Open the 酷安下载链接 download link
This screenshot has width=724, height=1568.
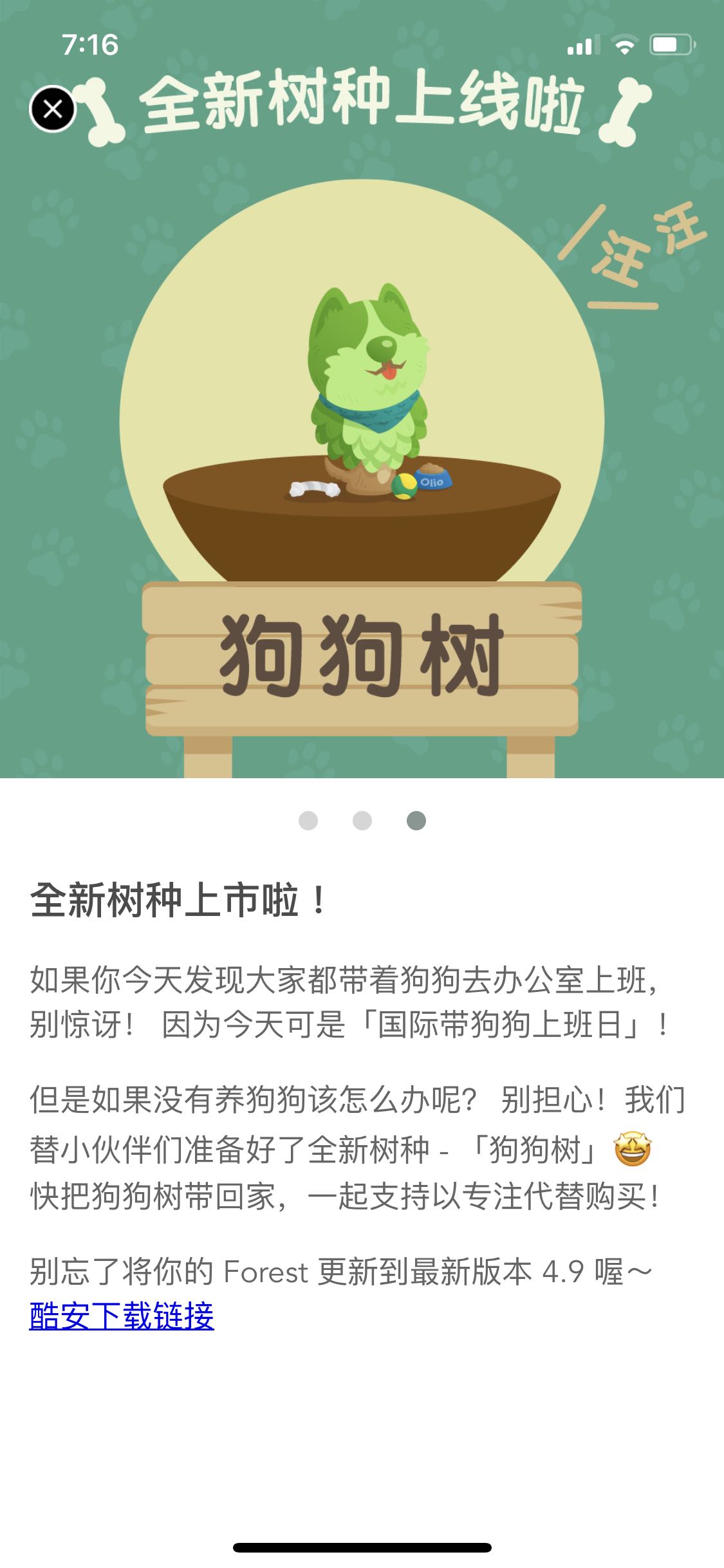point(122,1316)
